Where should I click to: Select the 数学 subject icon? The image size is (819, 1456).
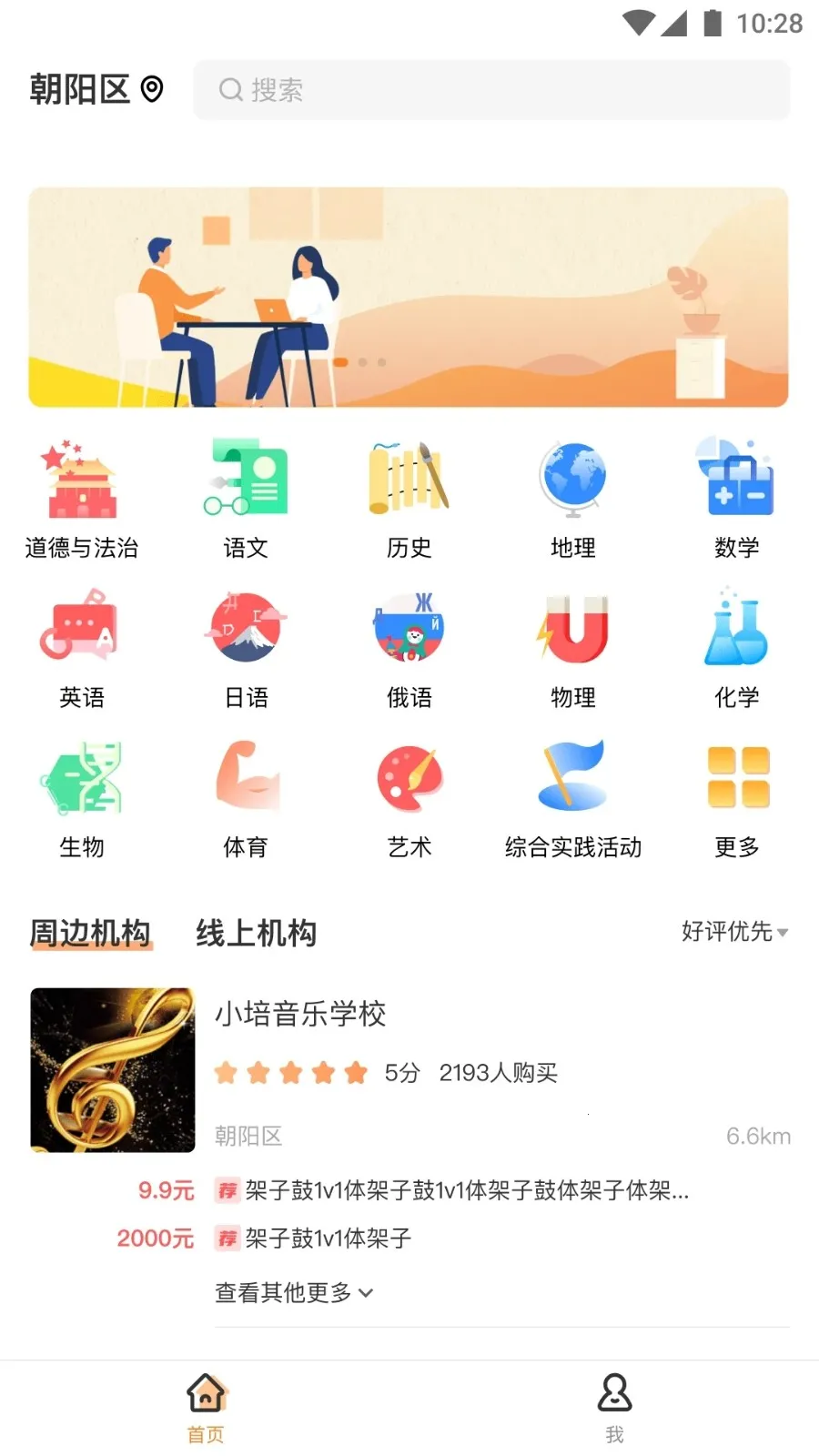pyautogui.click(x=736, y=478)
